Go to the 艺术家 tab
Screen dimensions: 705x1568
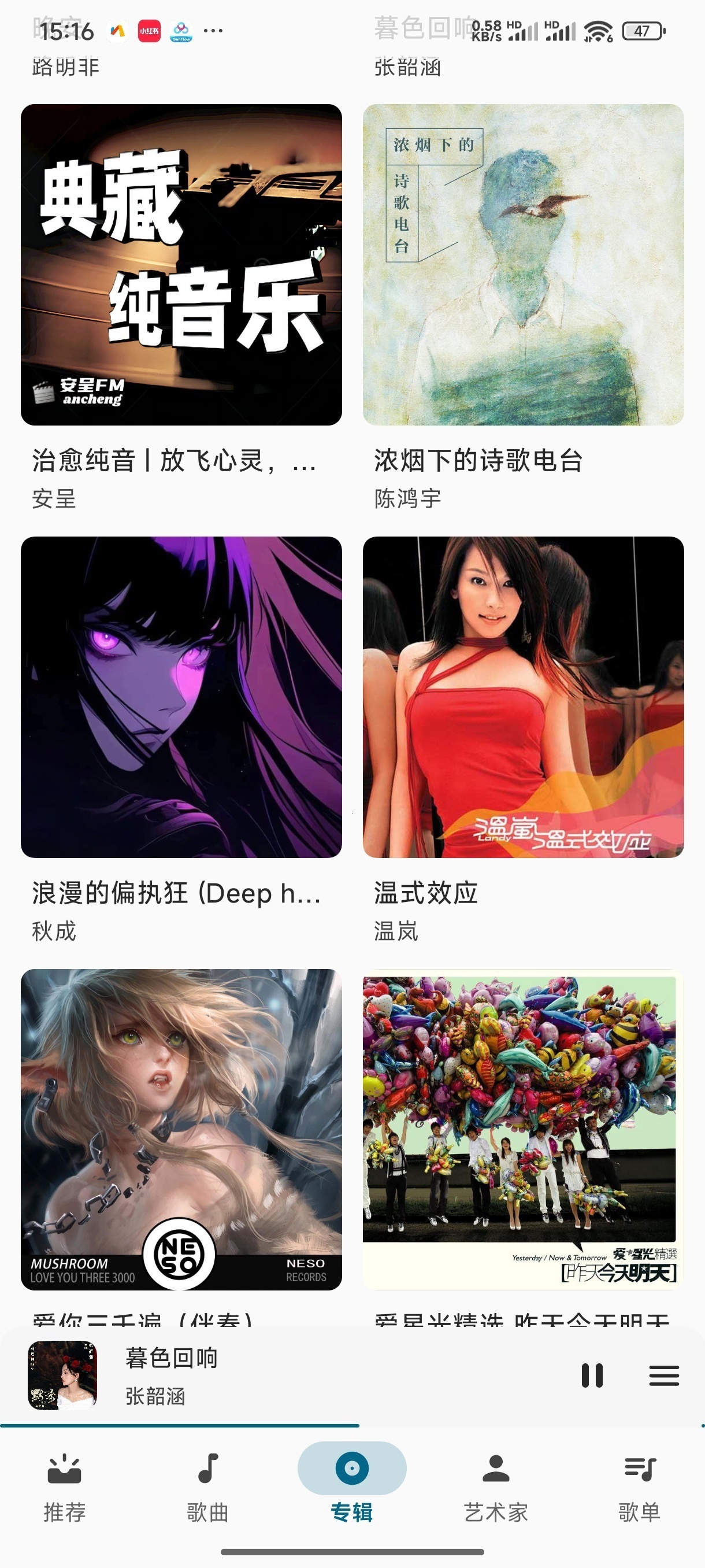click(x=496, y=1486)
